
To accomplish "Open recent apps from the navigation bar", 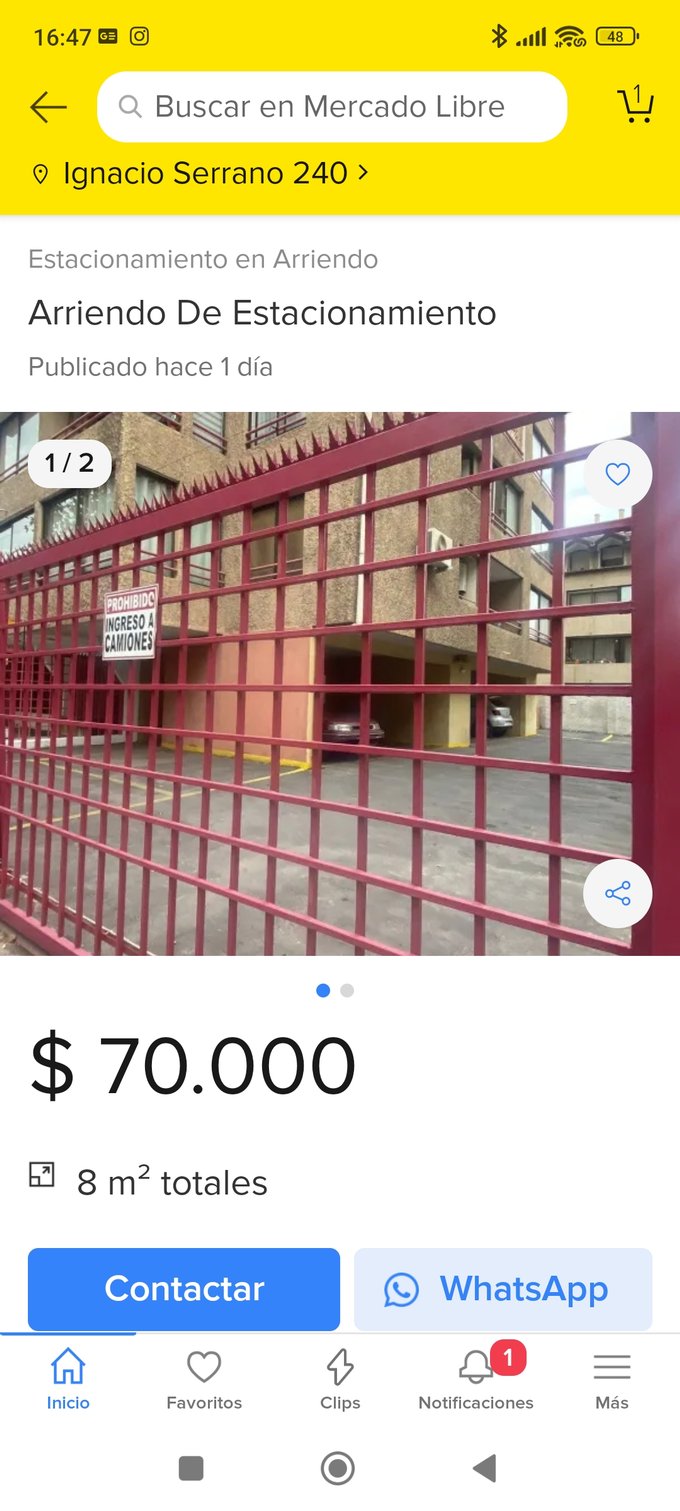I will (191, 1468).
